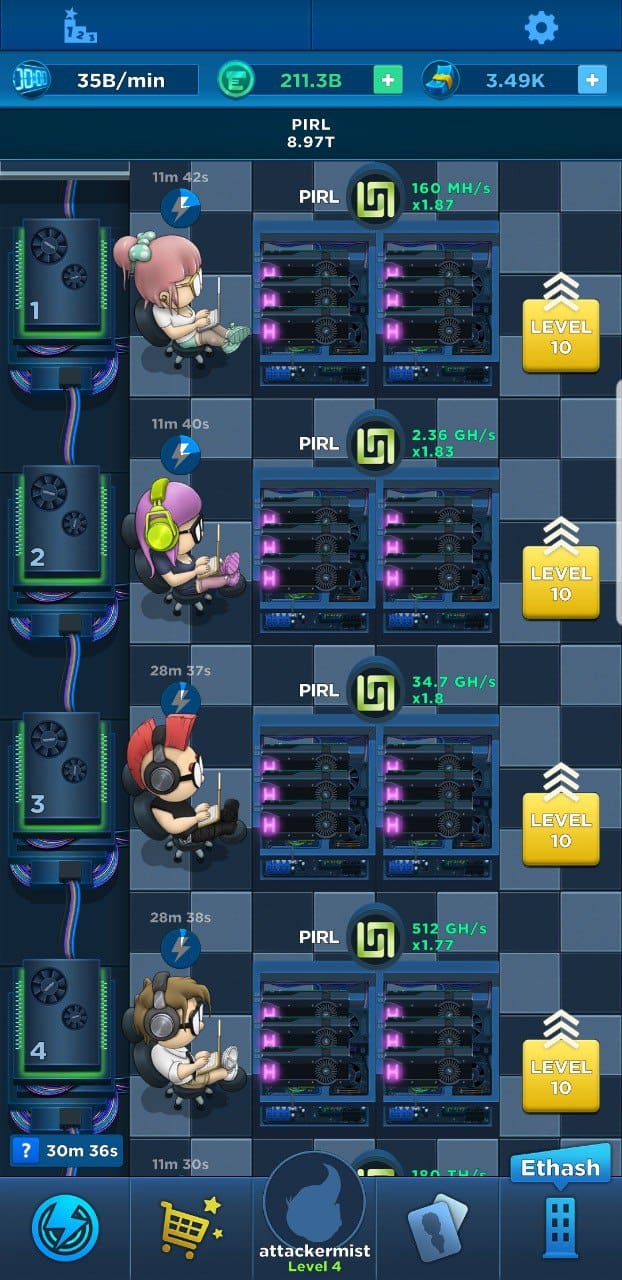This screenshot has width=622, height=1280.
Task: Open the leaderboard podium icon
Action: 80,26
